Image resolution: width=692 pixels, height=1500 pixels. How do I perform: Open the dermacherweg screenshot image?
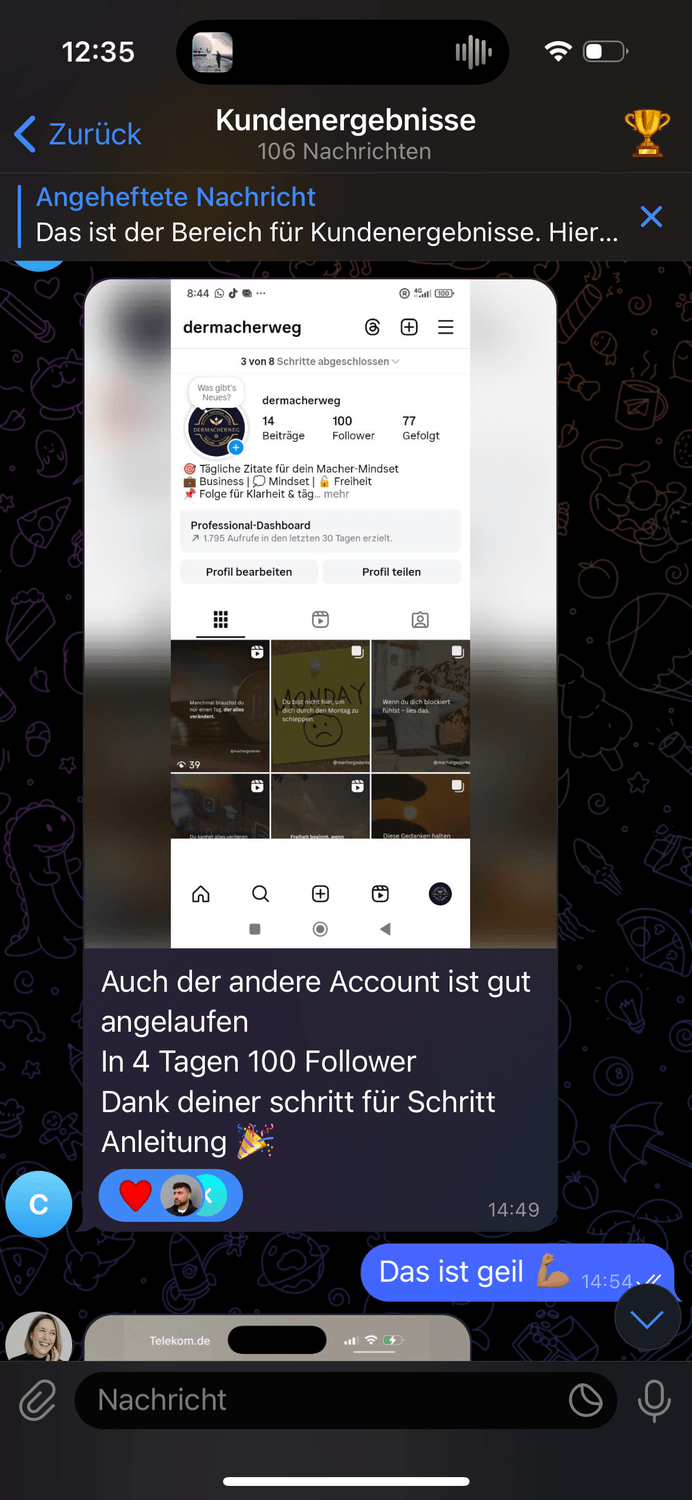click(x=320, y=612)
